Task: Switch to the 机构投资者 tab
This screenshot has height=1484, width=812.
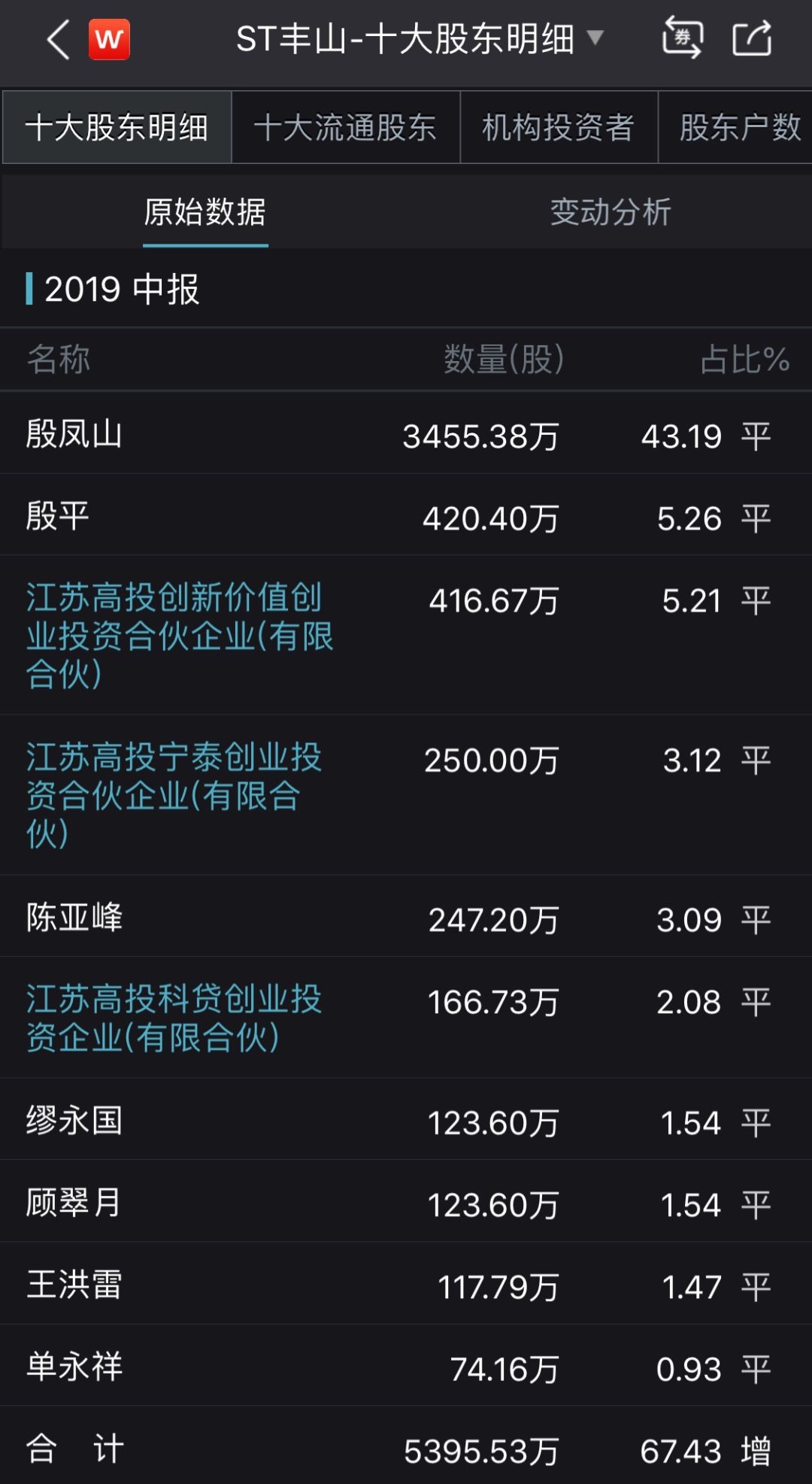Action: pyautogui.click(x=559, y=128)
